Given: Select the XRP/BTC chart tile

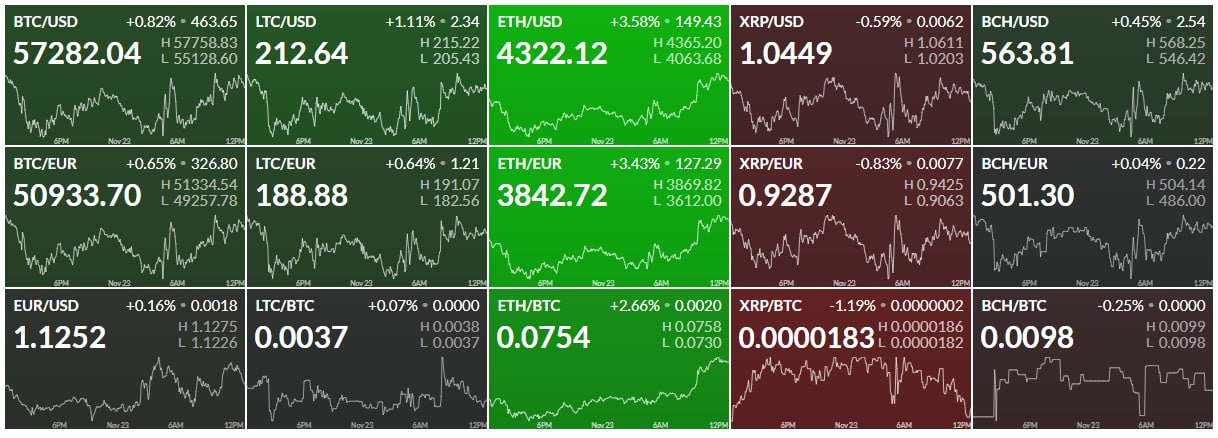Looking at the screenshot, I should pos(850,360).
